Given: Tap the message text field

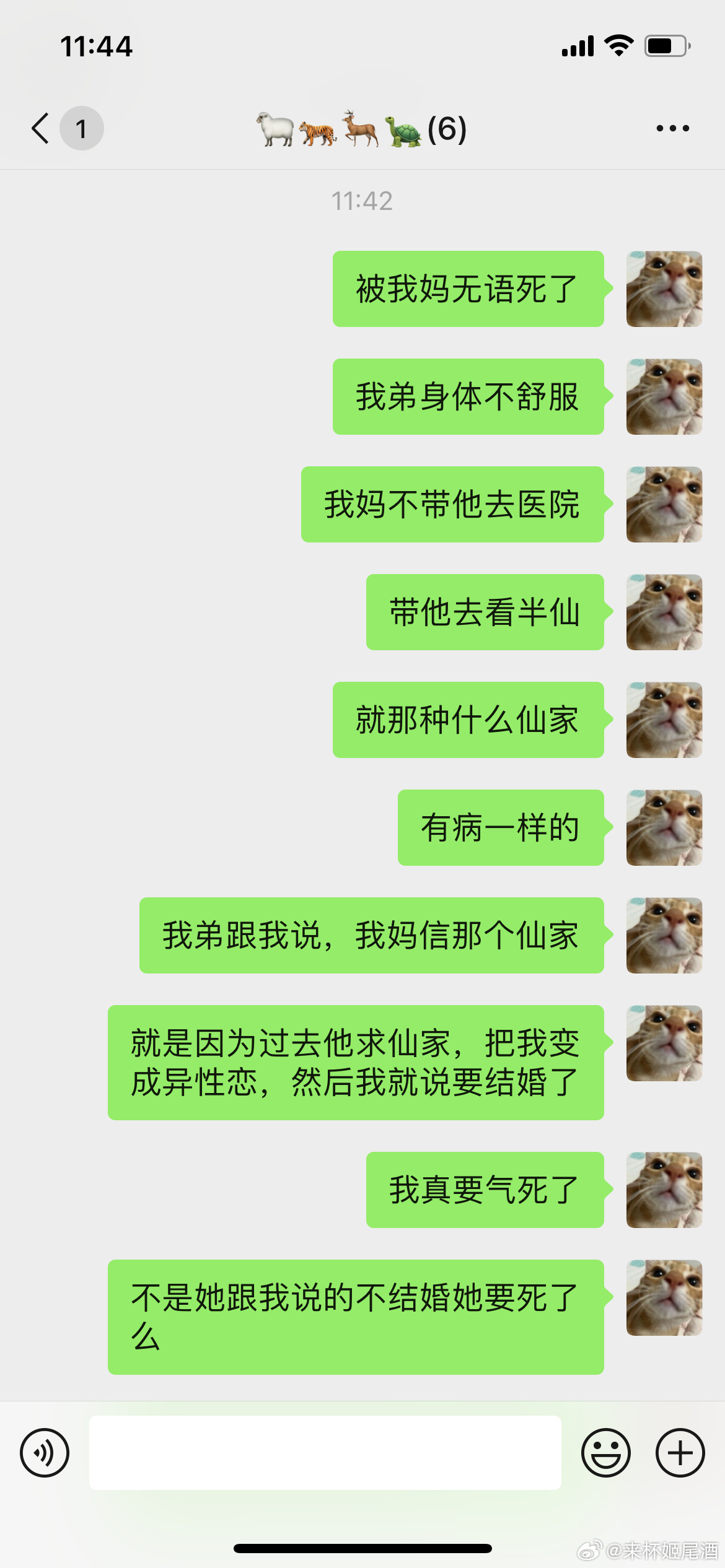Looking at the screenshot, I should [x=325, y=1452].
